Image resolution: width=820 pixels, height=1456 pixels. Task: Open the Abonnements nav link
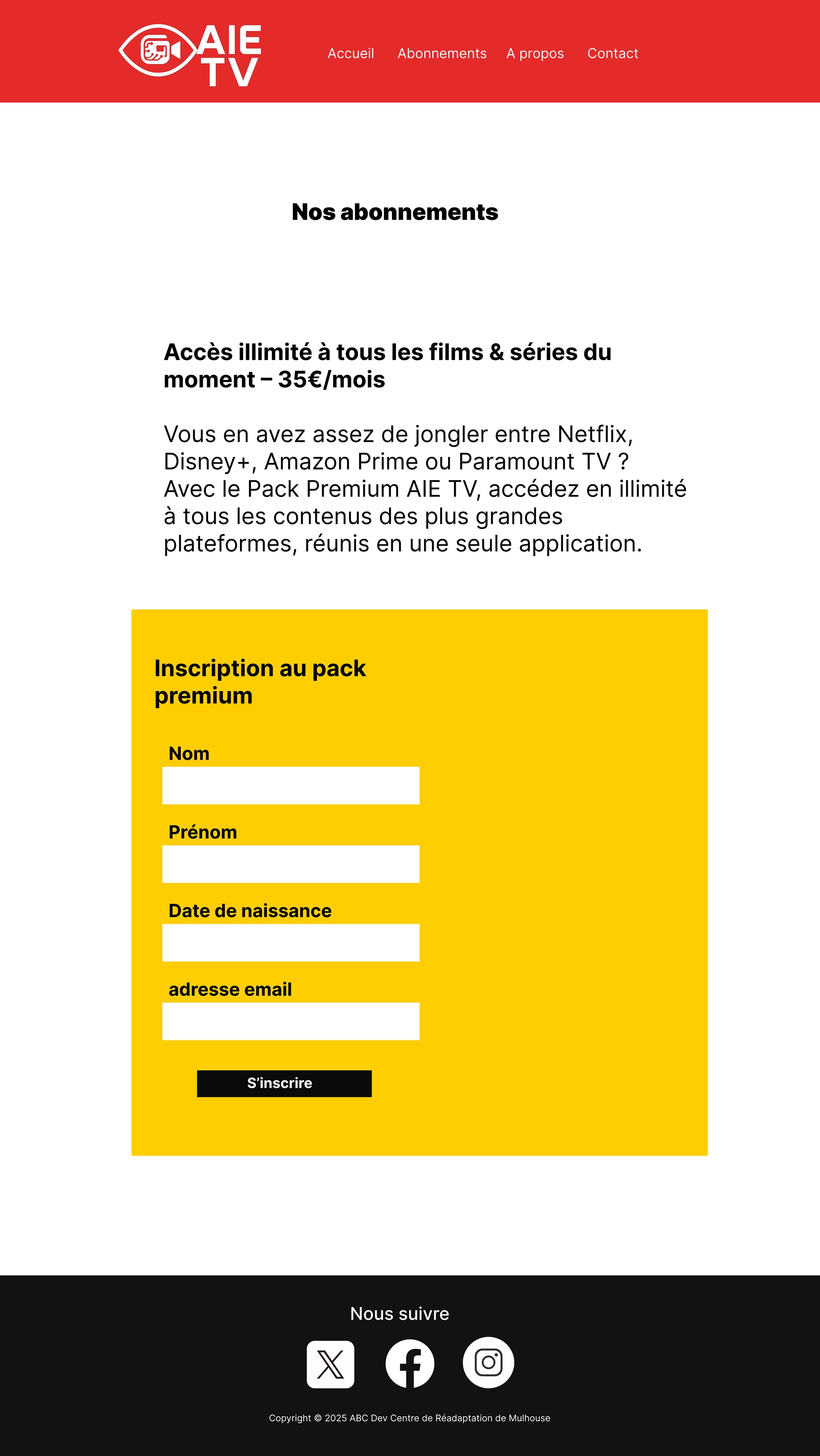[x=441, y=54]
